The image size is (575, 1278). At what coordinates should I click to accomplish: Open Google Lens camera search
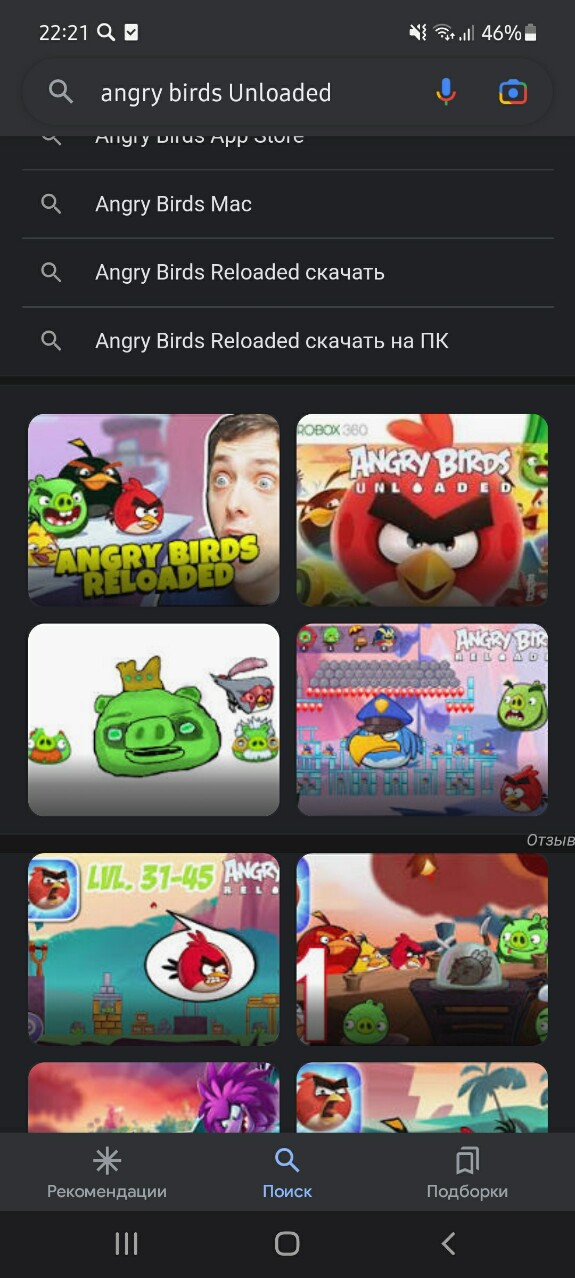coord(513,93)
